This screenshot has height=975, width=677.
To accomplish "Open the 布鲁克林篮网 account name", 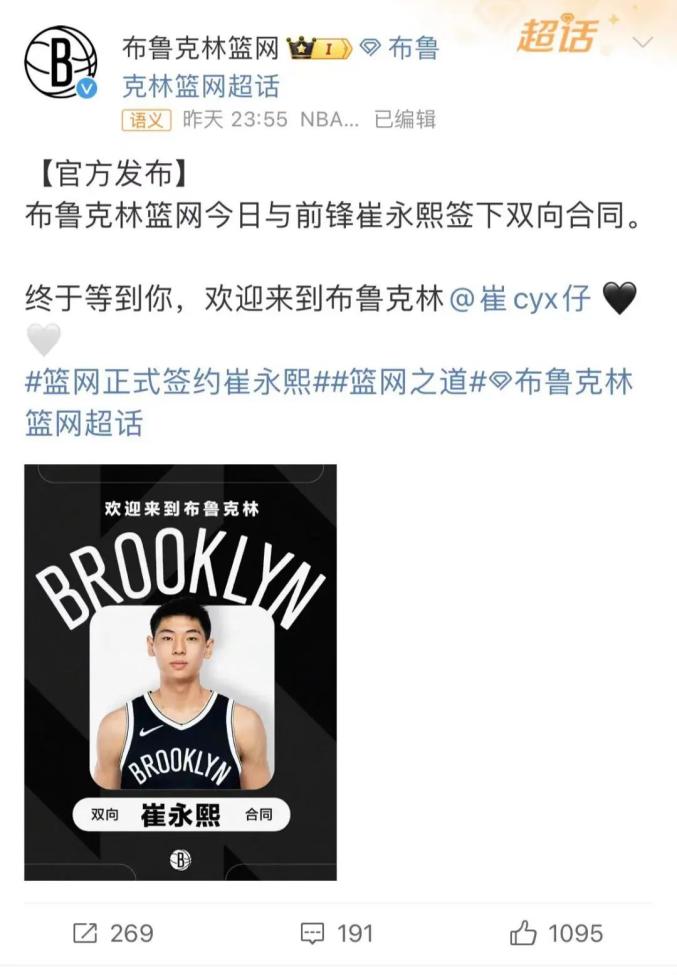I will pos(200,47).
